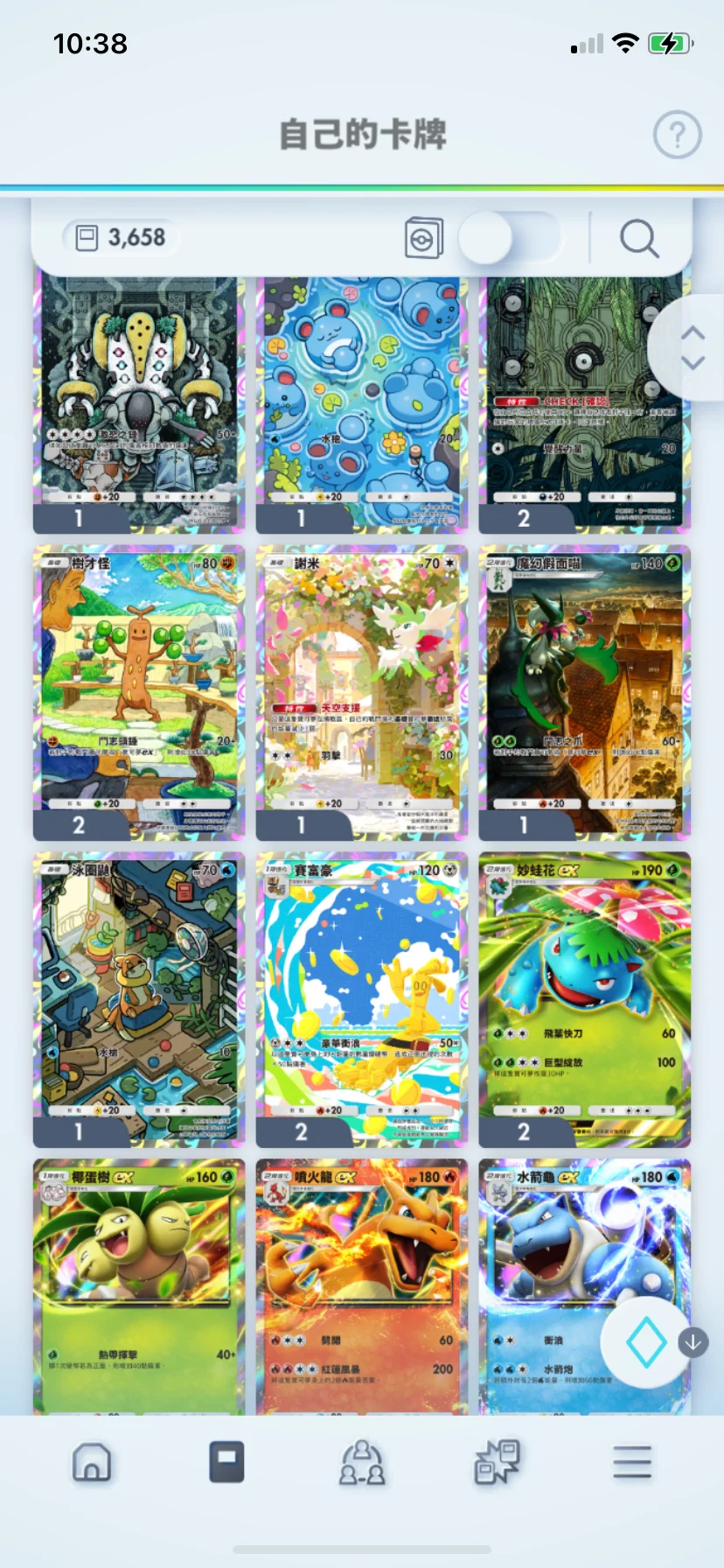Toggle the card display switch
The height and width of the screenshot is (1568, 724).
(509, 237)
